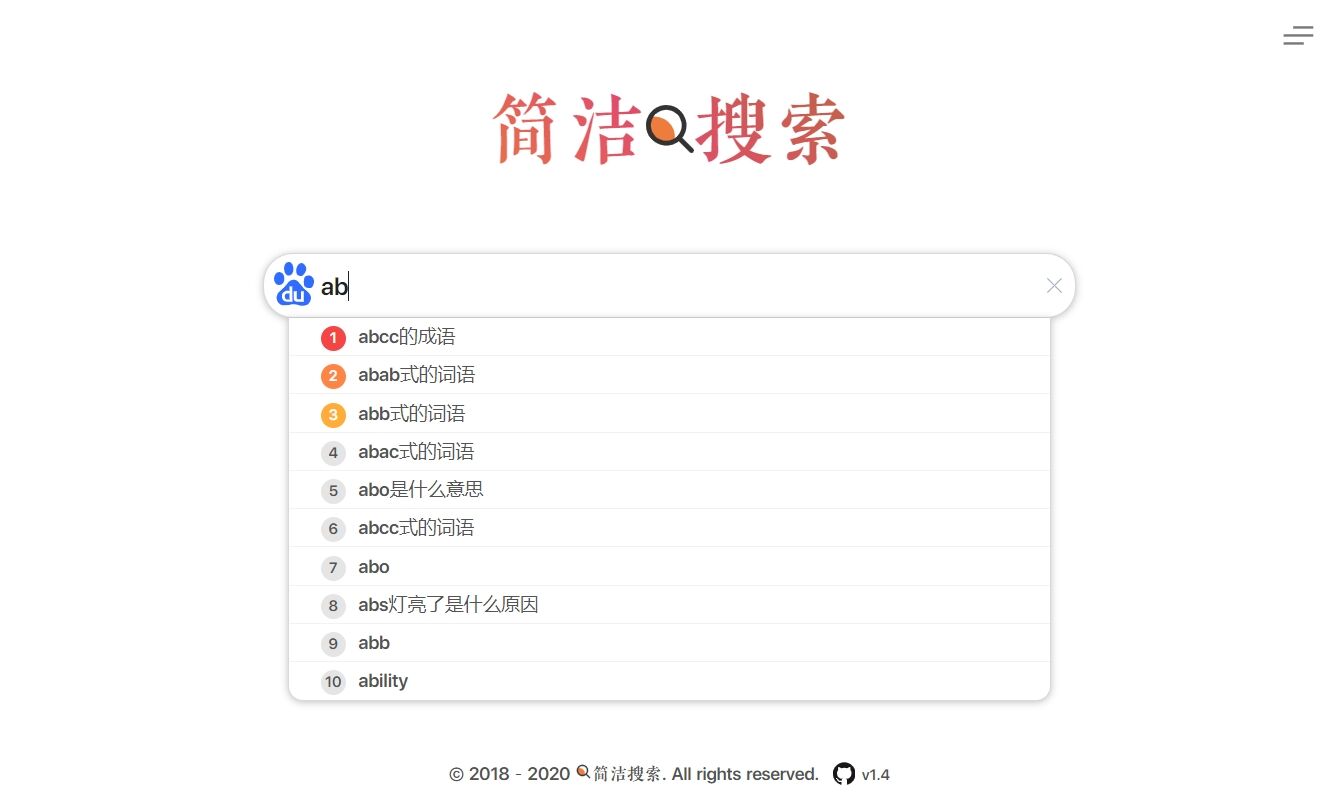This screenshot has height=796, width=1338.
Task: Open the hamburger menu at top right
Action: coord(1298,37)
